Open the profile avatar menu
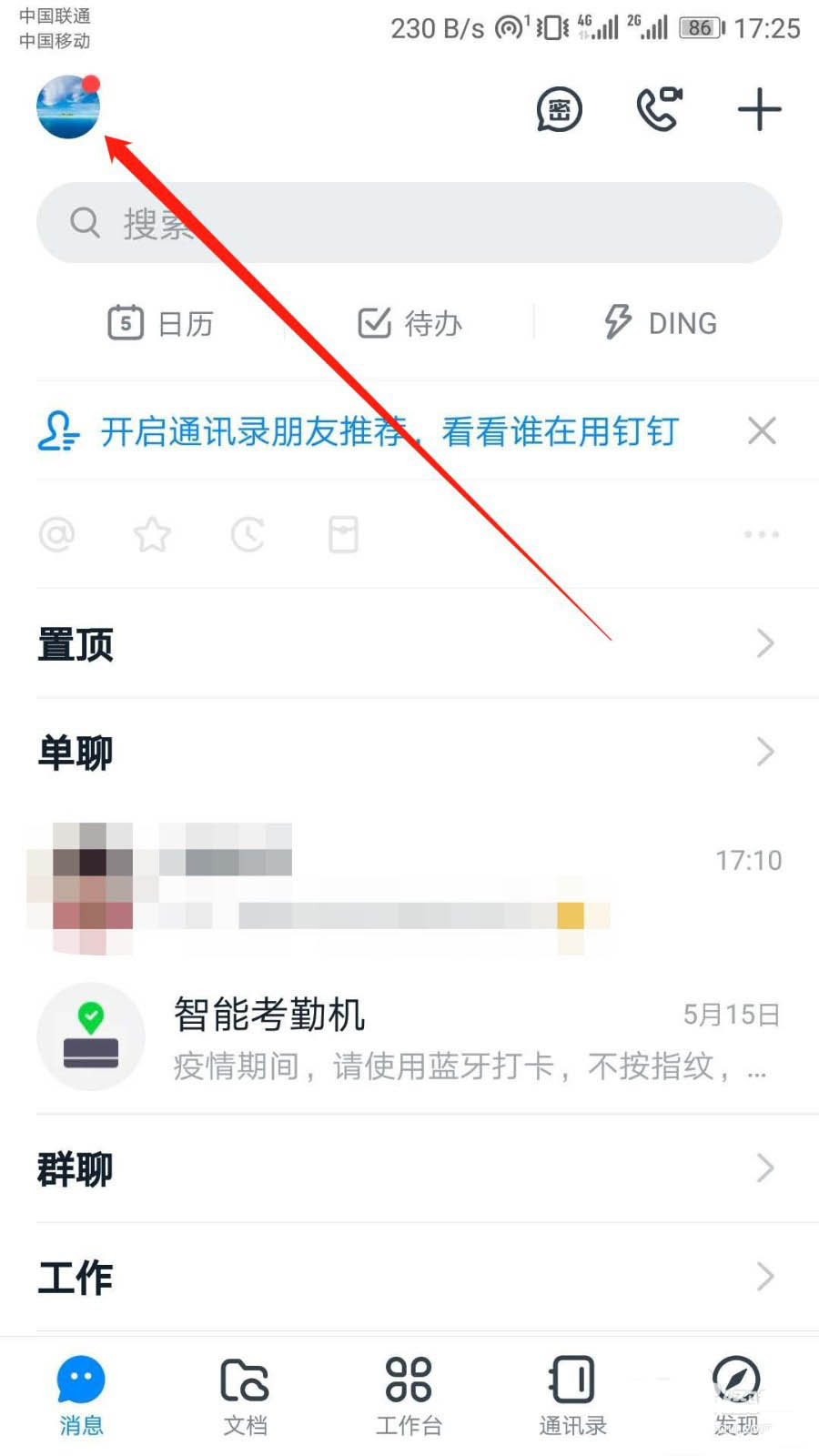Viewport: 819px width, 1456px height. (68, 107)
